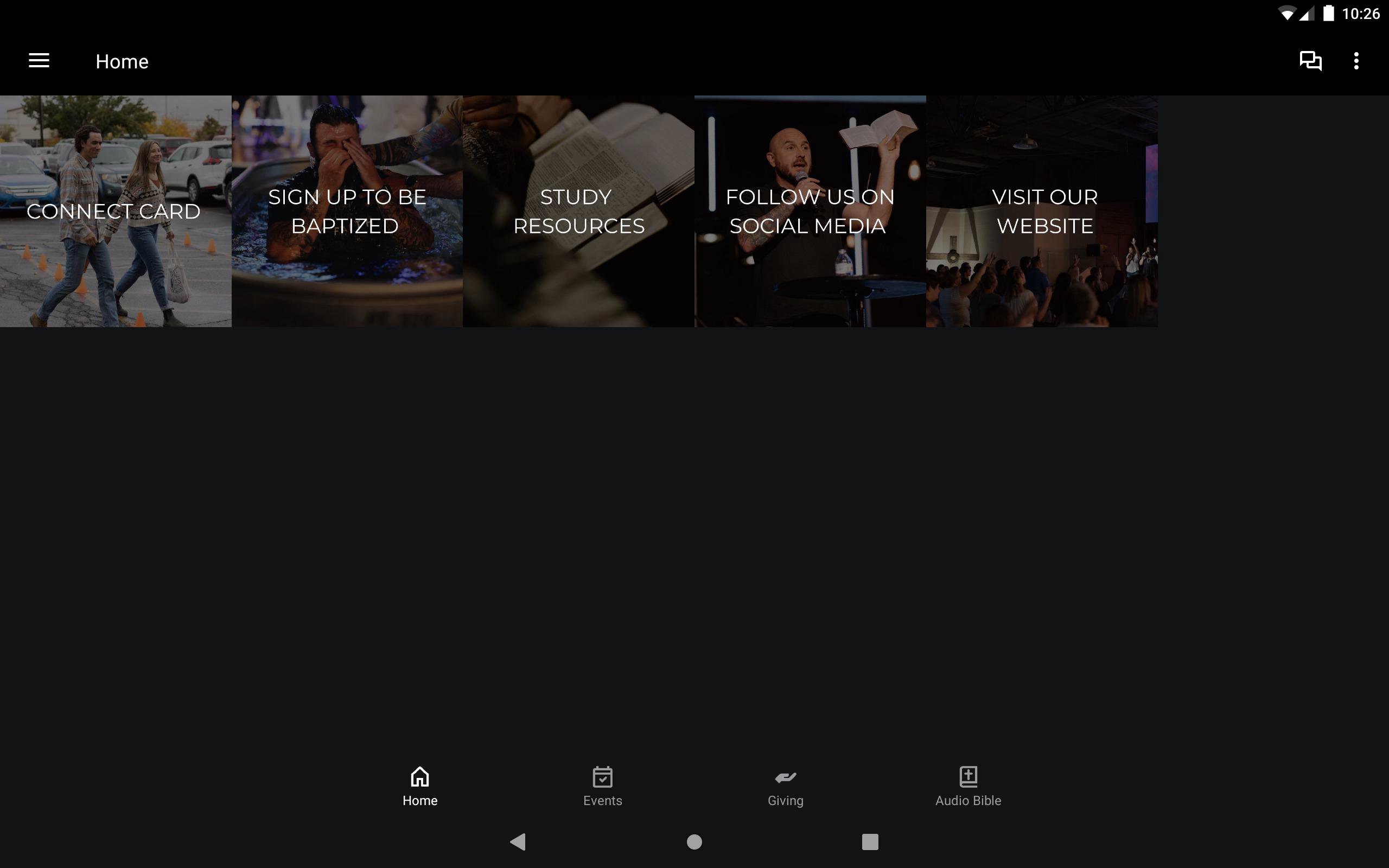Select Sign Up To Be Baptized tile
The width and height of the screenshot is (1389, 868).
(x=347, y=211)
